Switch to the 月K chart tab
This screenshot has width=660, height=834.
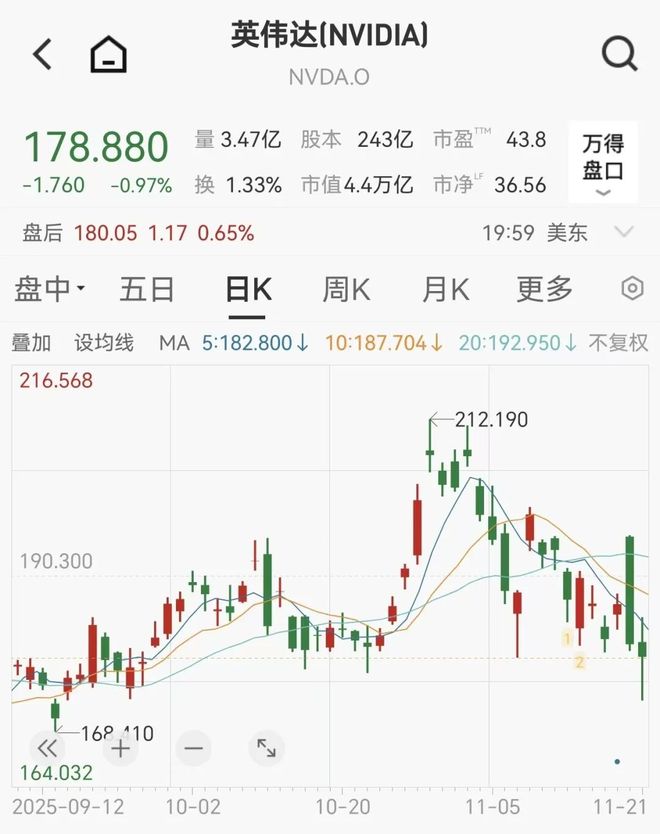[x=446, y=289]
